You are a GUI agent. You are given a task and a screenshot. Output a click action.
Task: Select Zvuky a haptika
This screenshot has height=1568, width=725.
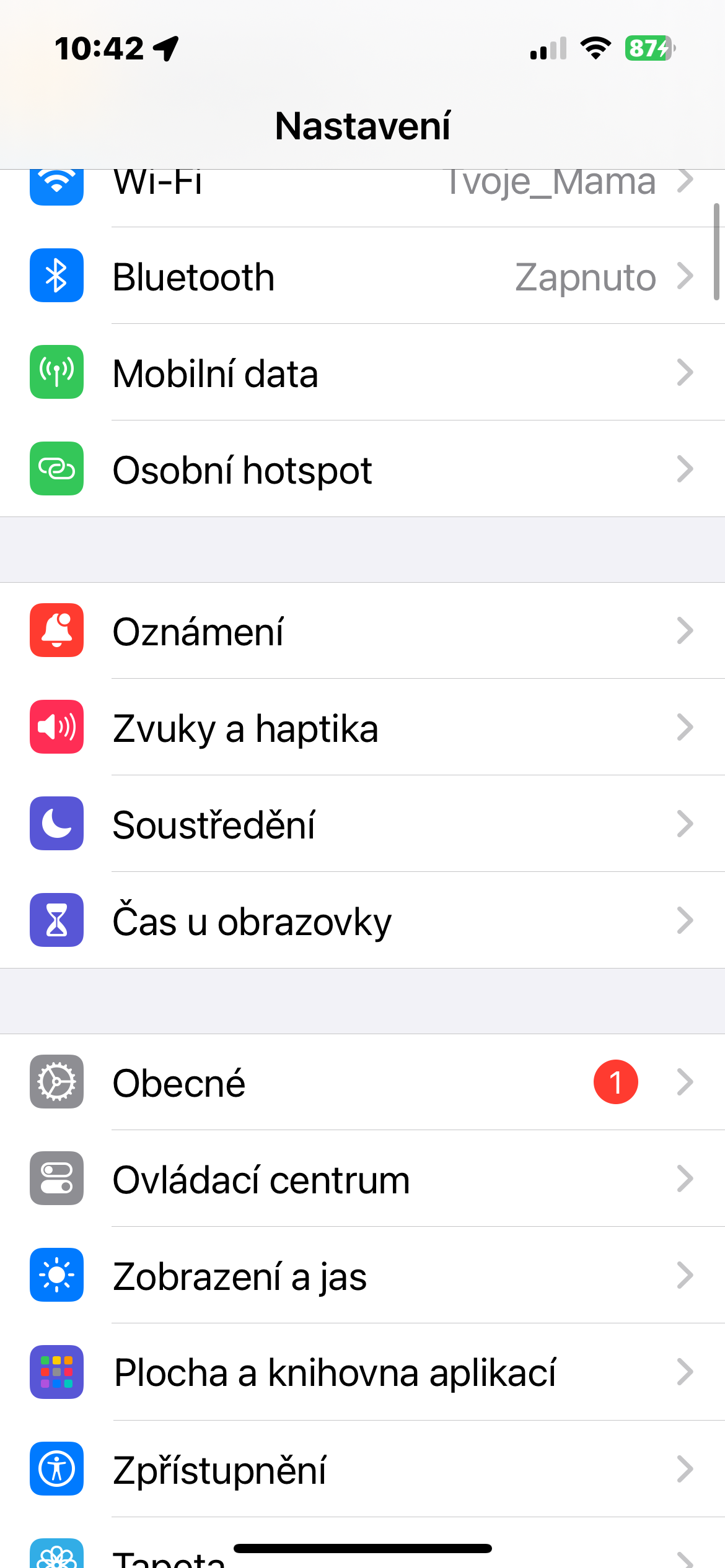(362, 728)
